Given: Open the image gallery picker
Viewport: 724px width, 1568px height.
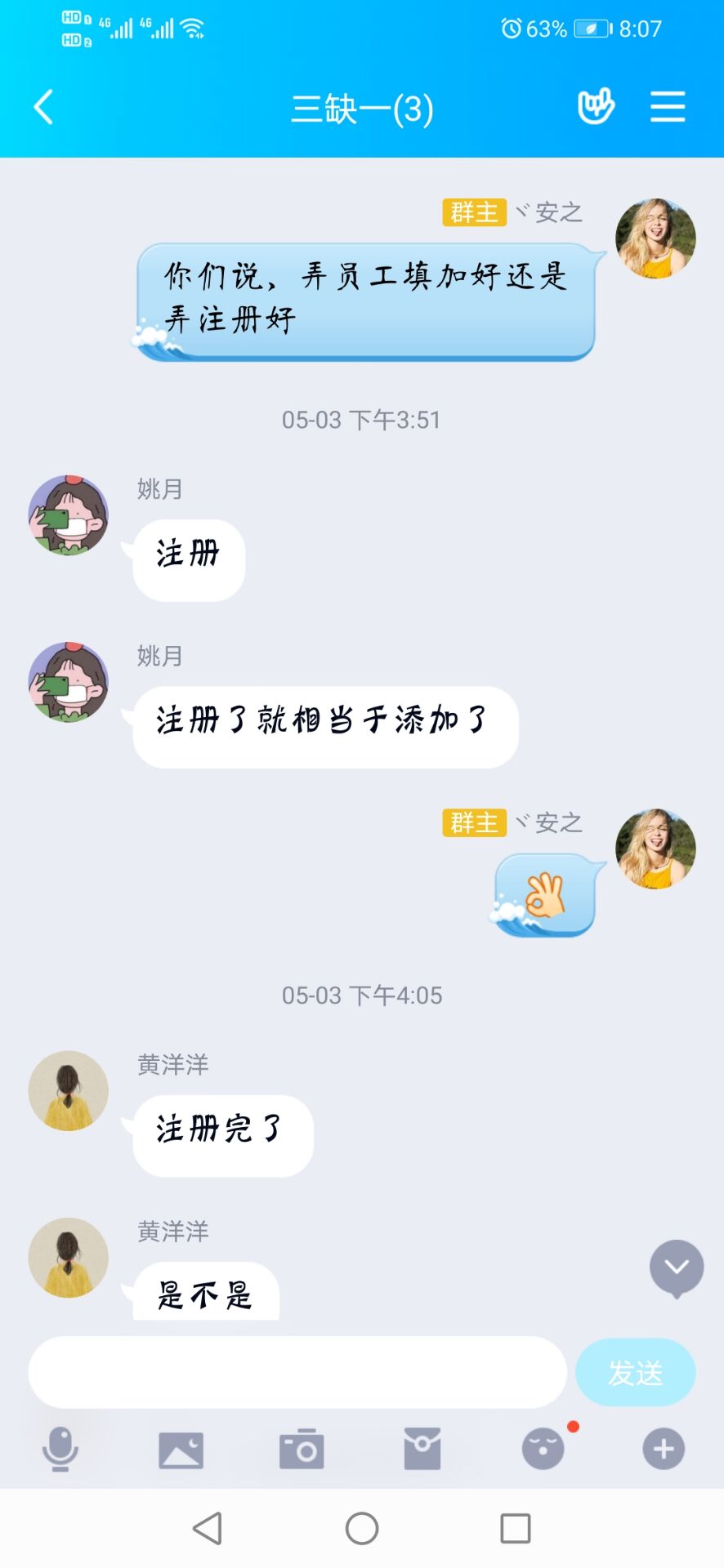Looking at the screenshot, I should coord(181,1450).
